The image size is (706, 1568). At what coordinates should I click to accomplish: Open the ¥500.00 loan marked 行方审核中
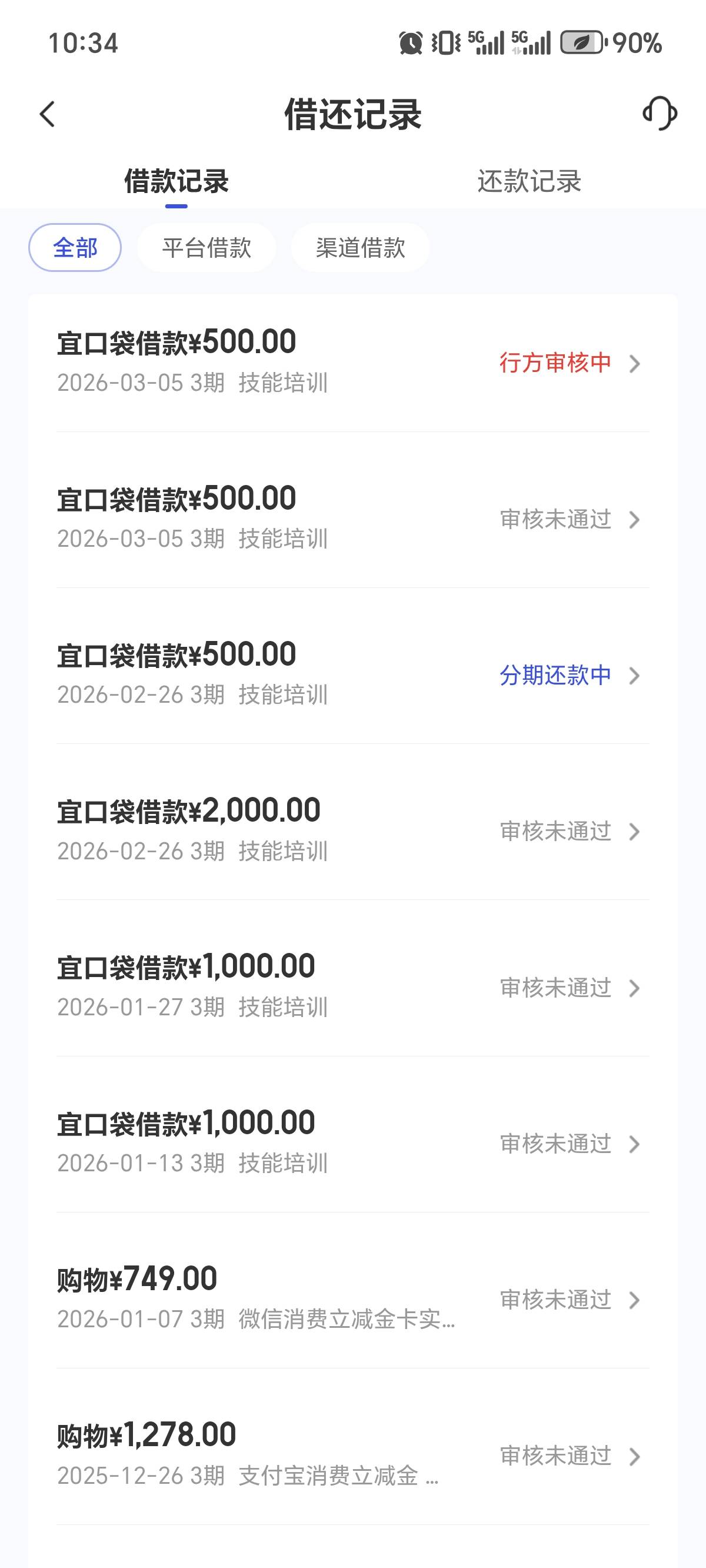353,363
